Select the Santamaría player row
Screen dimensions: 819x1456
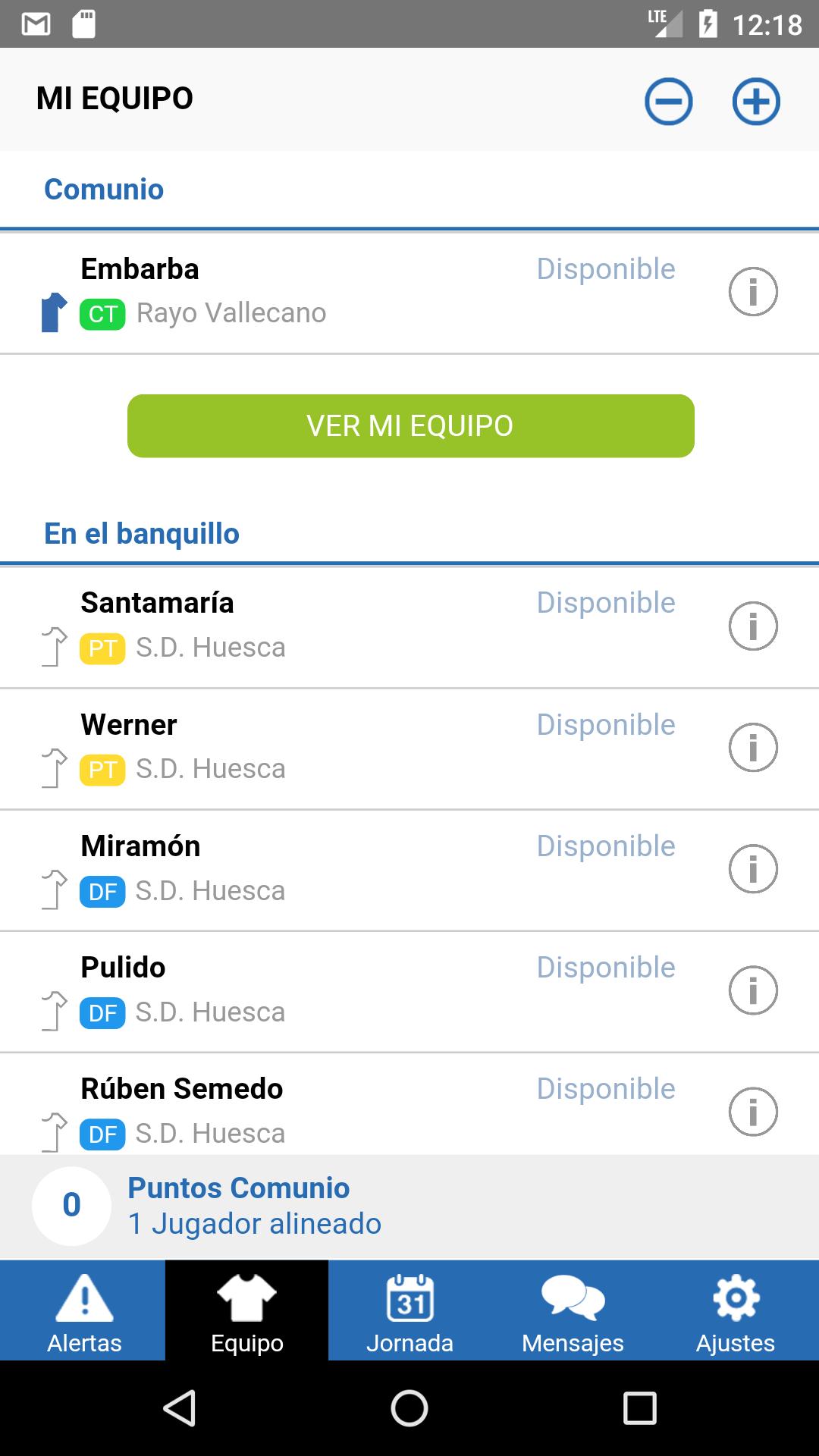pyautogui.click(x=303, y=626)
